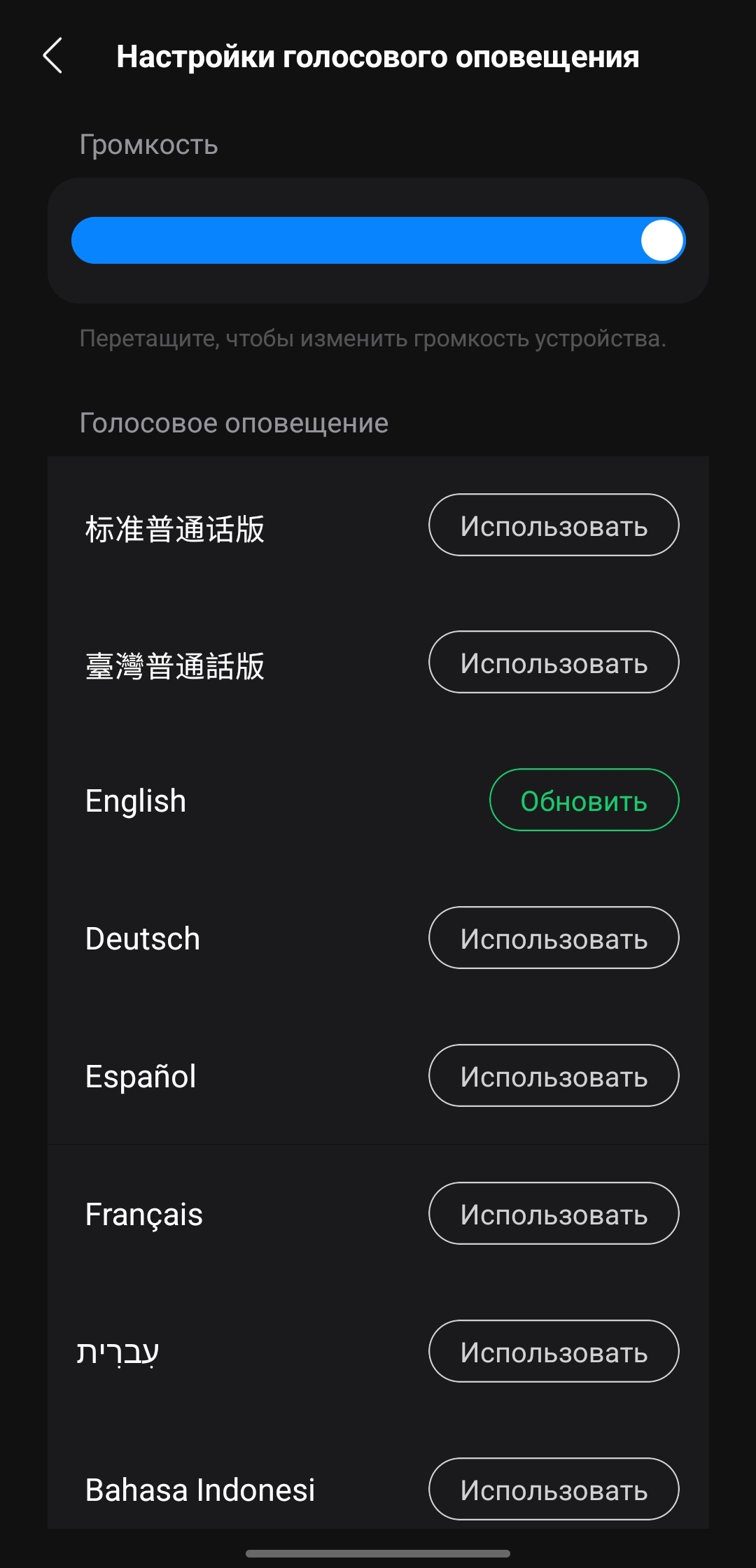Go back from voice notification settings
The height and width of the screenshot is (1568, 756).
coord(53,56)
